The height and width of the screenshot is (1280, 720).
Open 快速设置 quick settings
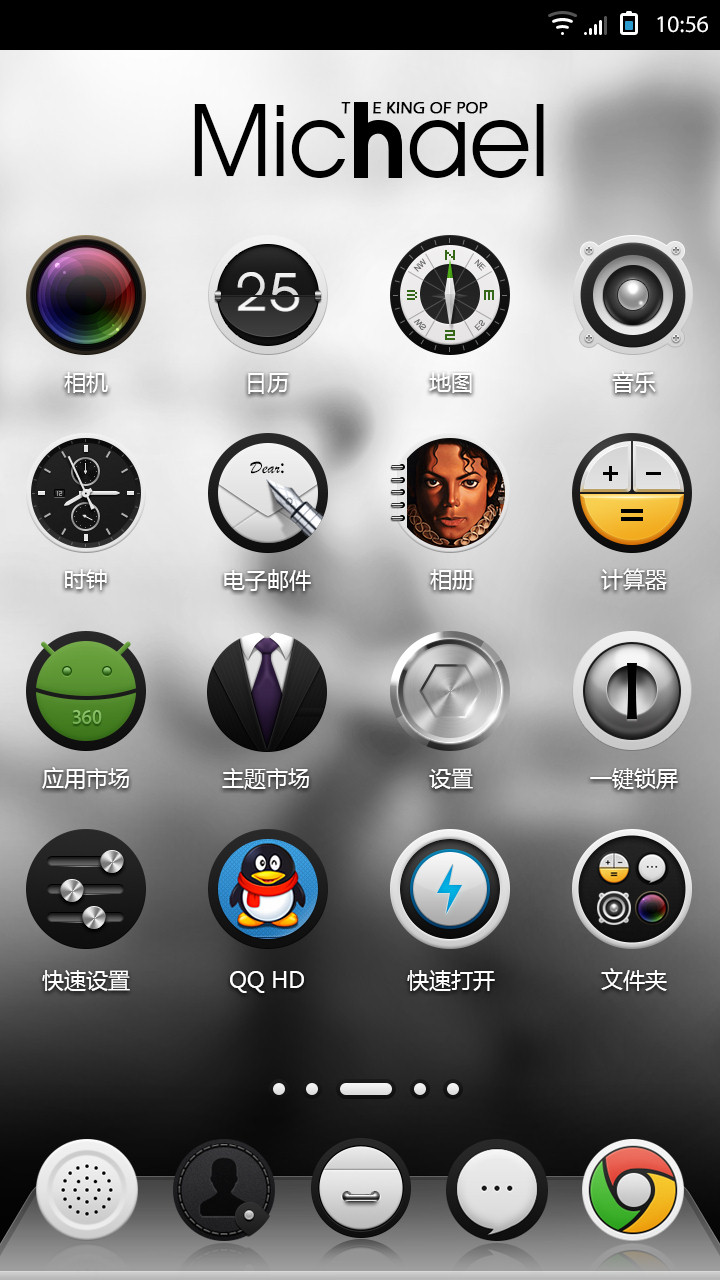click(86, 889)
